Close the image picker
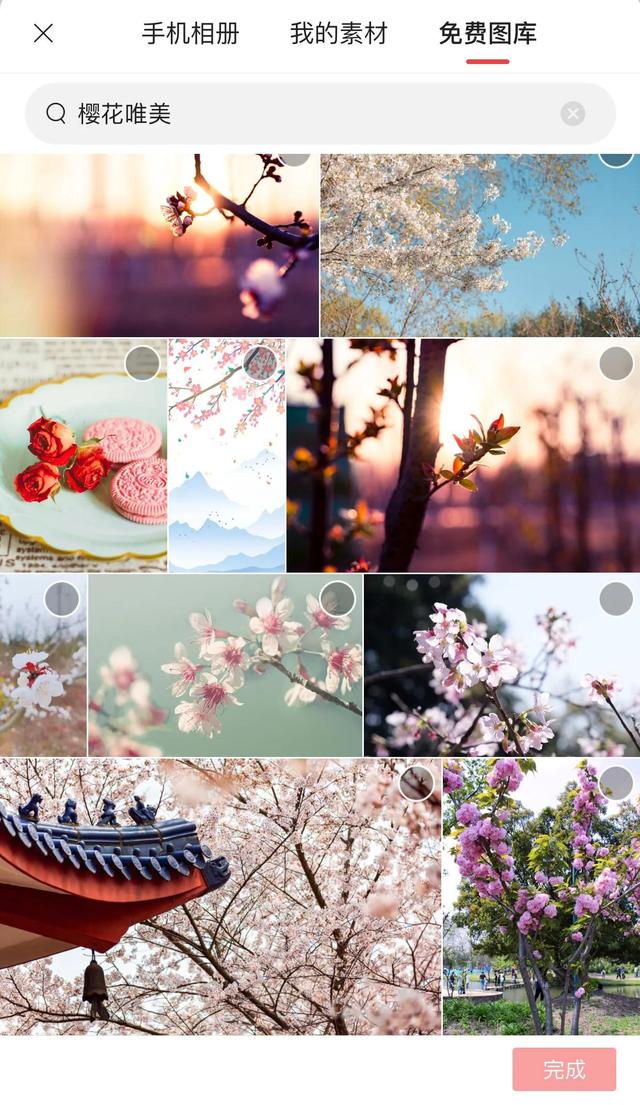 (x=43, y=34)
